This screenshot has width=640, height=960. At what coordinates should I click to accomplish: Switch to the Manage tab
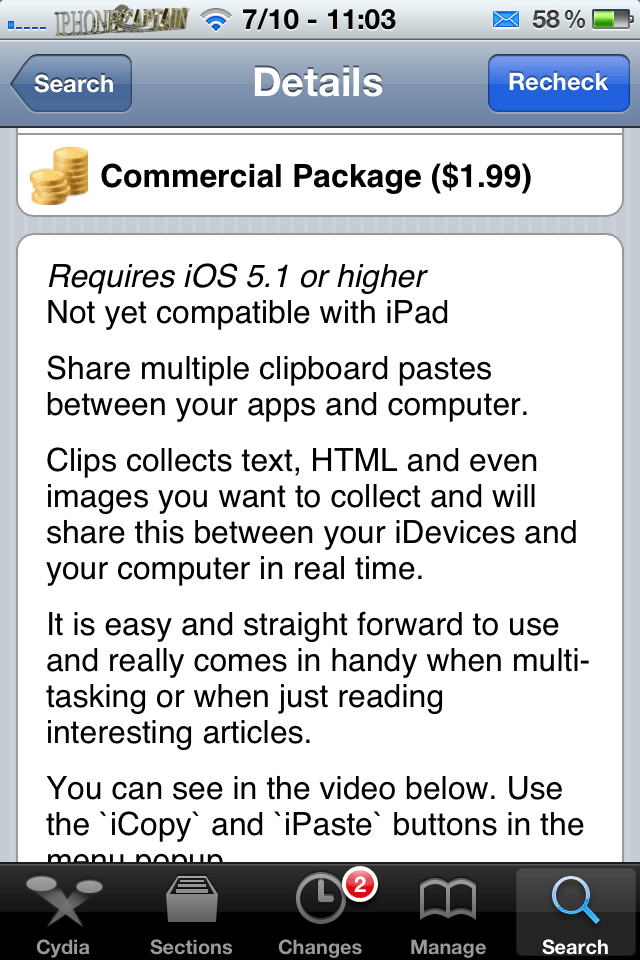[x=448, y=913]
